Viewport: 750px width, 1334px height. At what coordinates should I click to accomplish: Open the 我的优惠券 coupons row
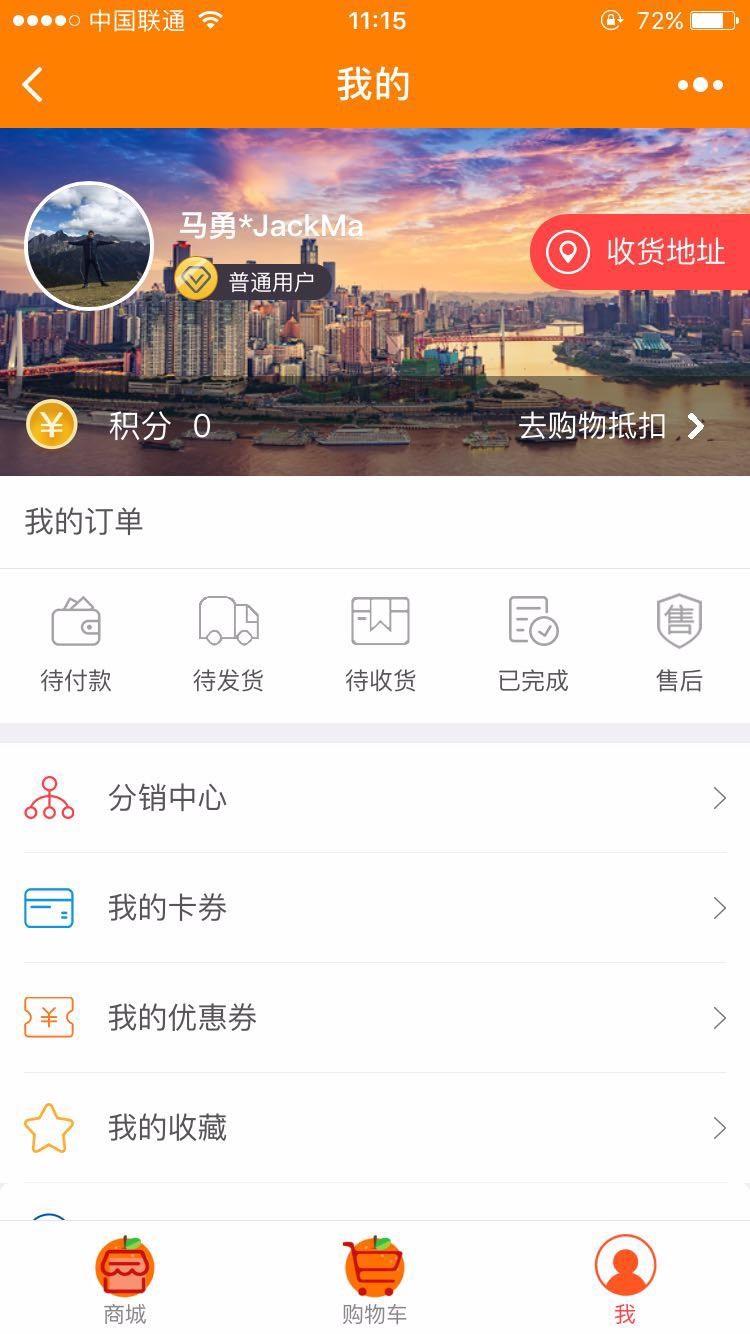coord(375,1018)
